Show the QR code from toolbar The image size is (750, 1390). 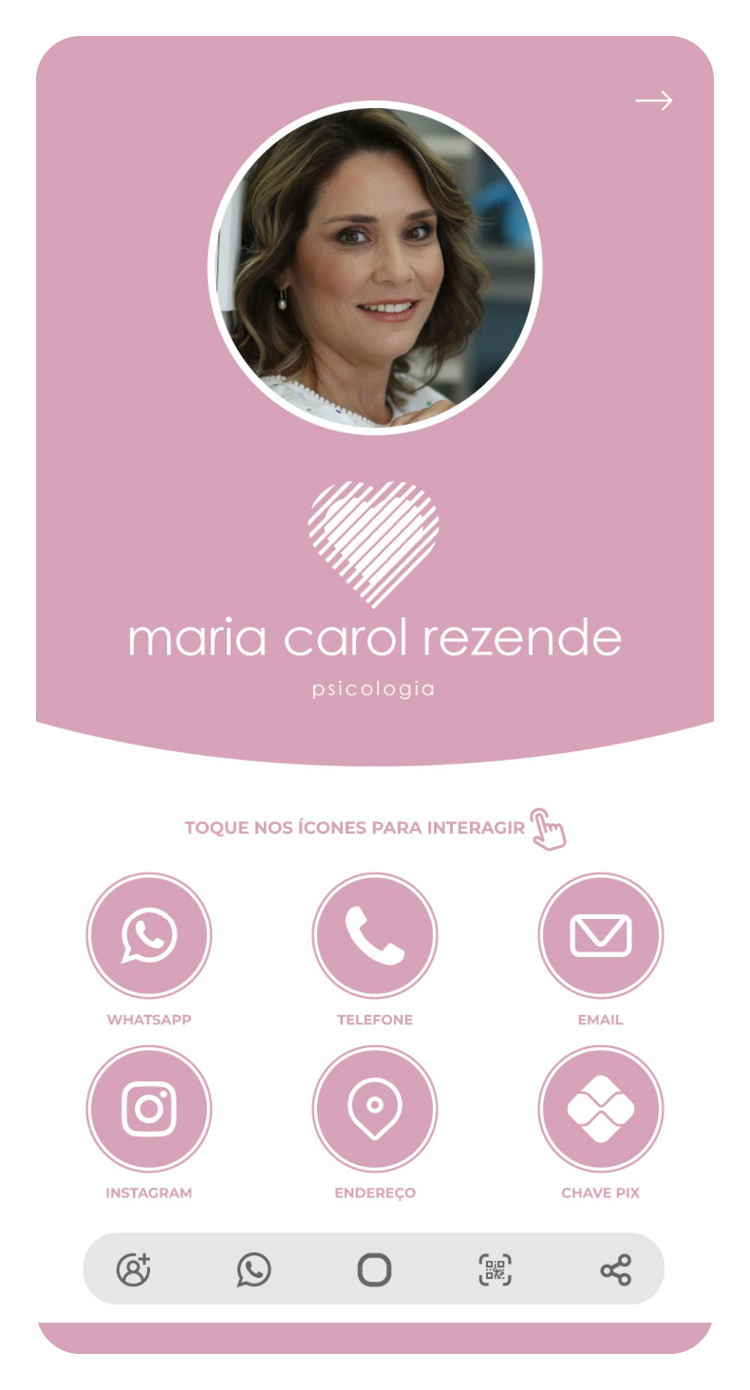coord(495,1270)
